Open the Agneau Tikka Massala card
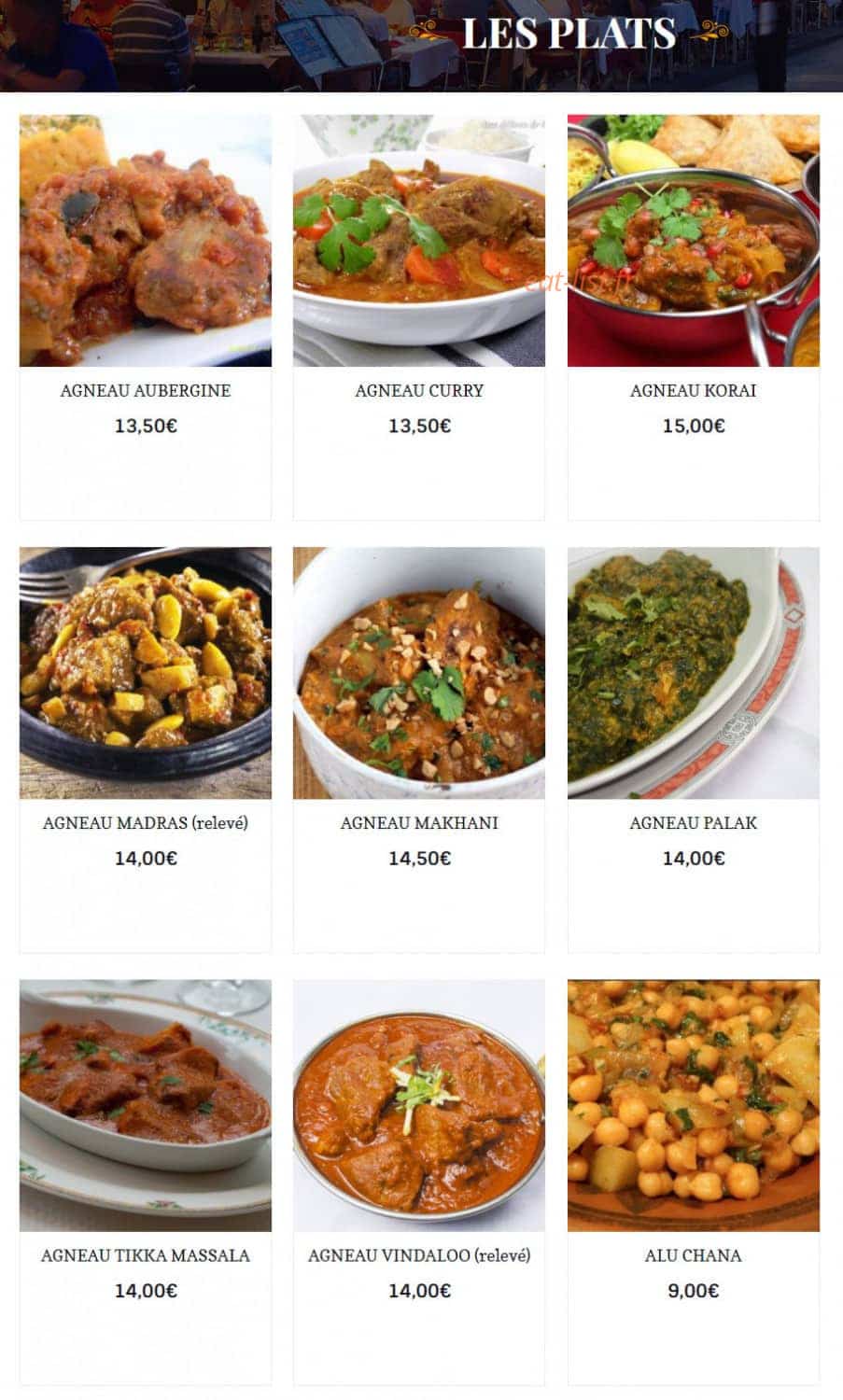 point(145,1183)
